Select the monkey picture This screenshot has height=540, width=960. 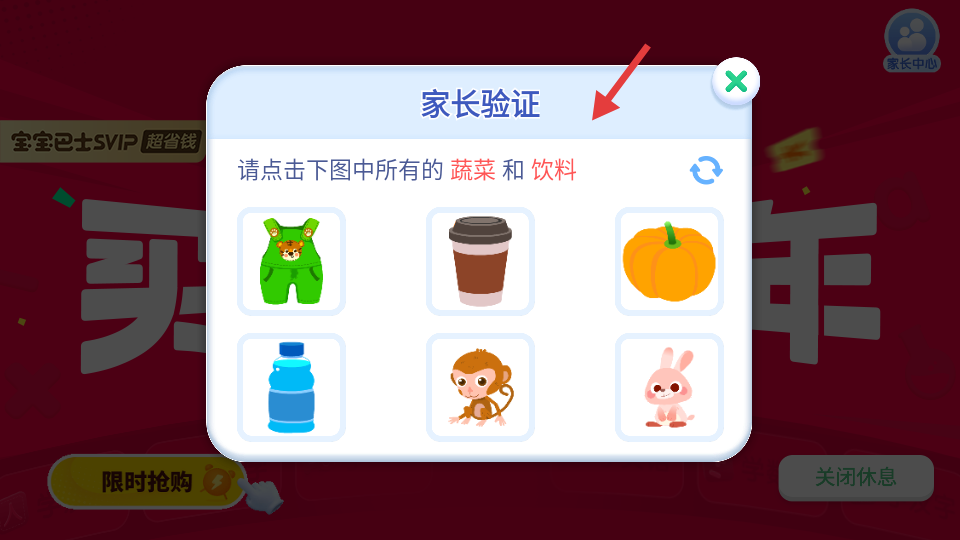click(x=480, y=387)
